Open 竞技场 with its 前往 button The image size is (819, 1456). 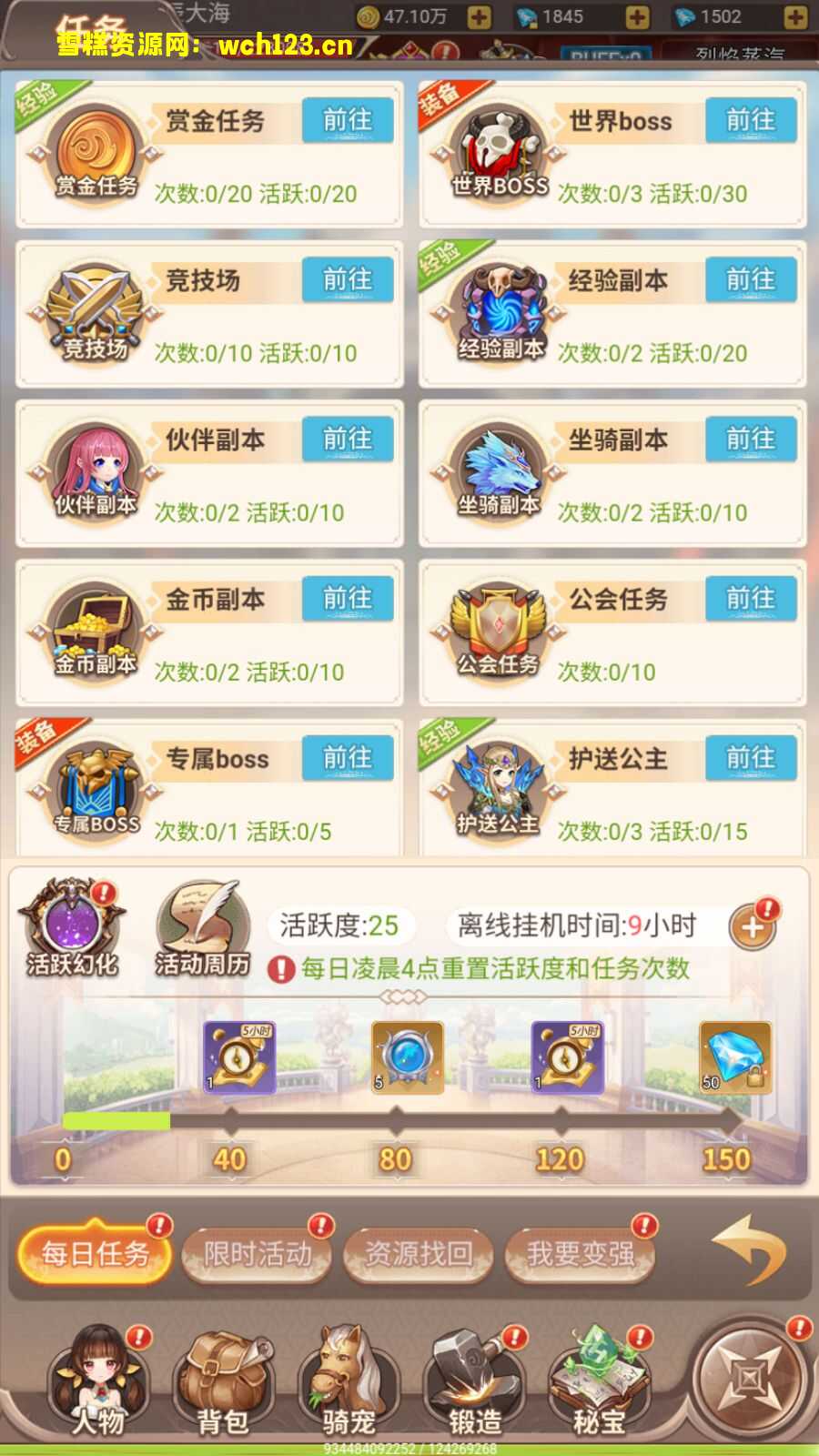[348, 280]
